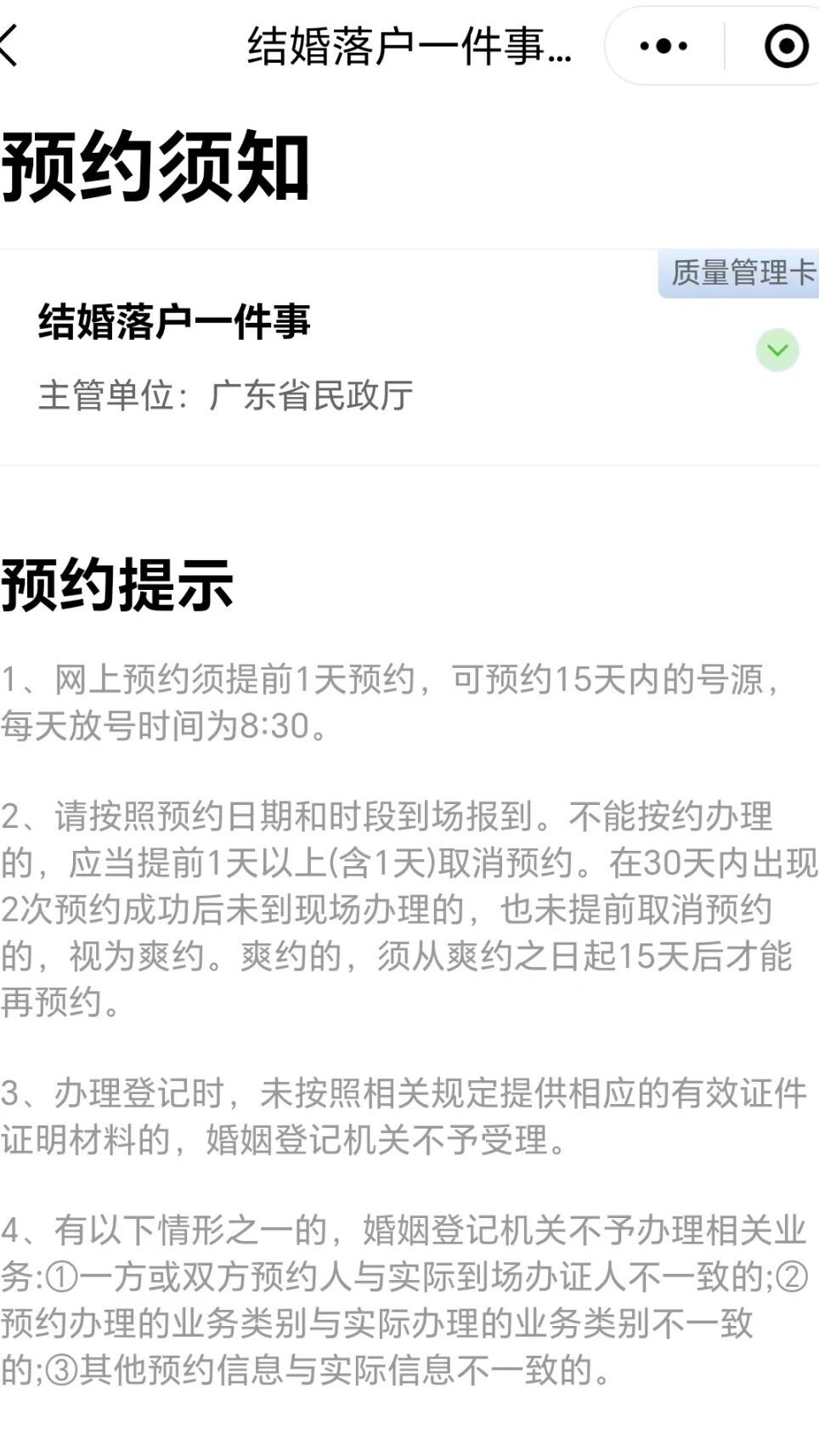The height and width of the screenshot is (1456, 819).
Task: Open the 质量管理卡 tag
Action: [x=740, y=273]
